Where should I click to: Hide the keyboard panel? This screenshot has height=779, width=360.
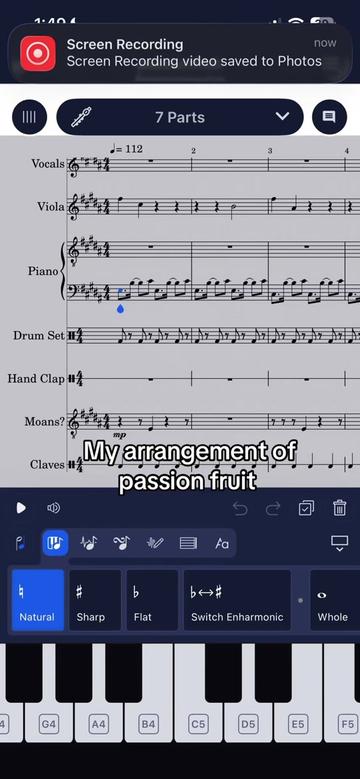coord(340,544)
